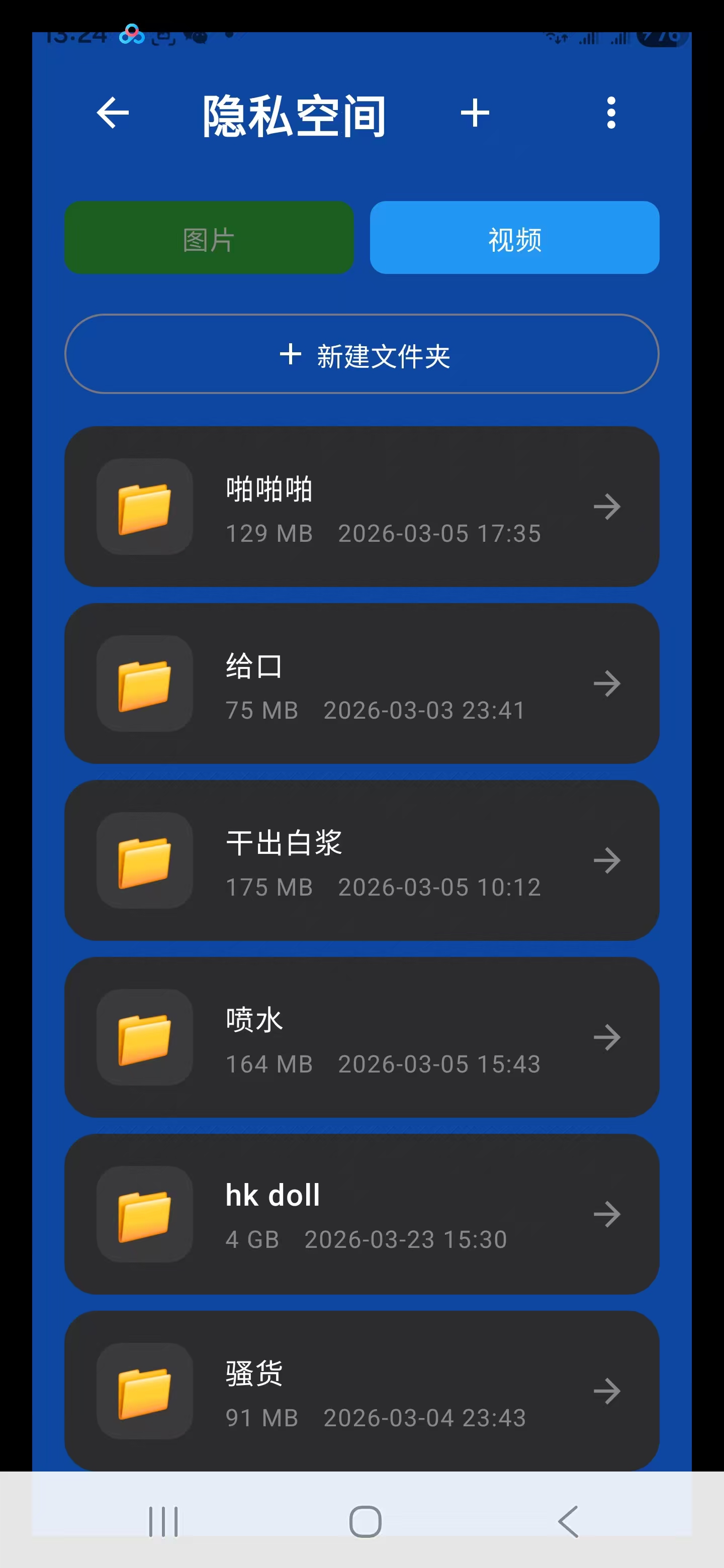Open the 91 MB folder row
The height and width of the screenshot is (1568, 724).
(361, 1391)
